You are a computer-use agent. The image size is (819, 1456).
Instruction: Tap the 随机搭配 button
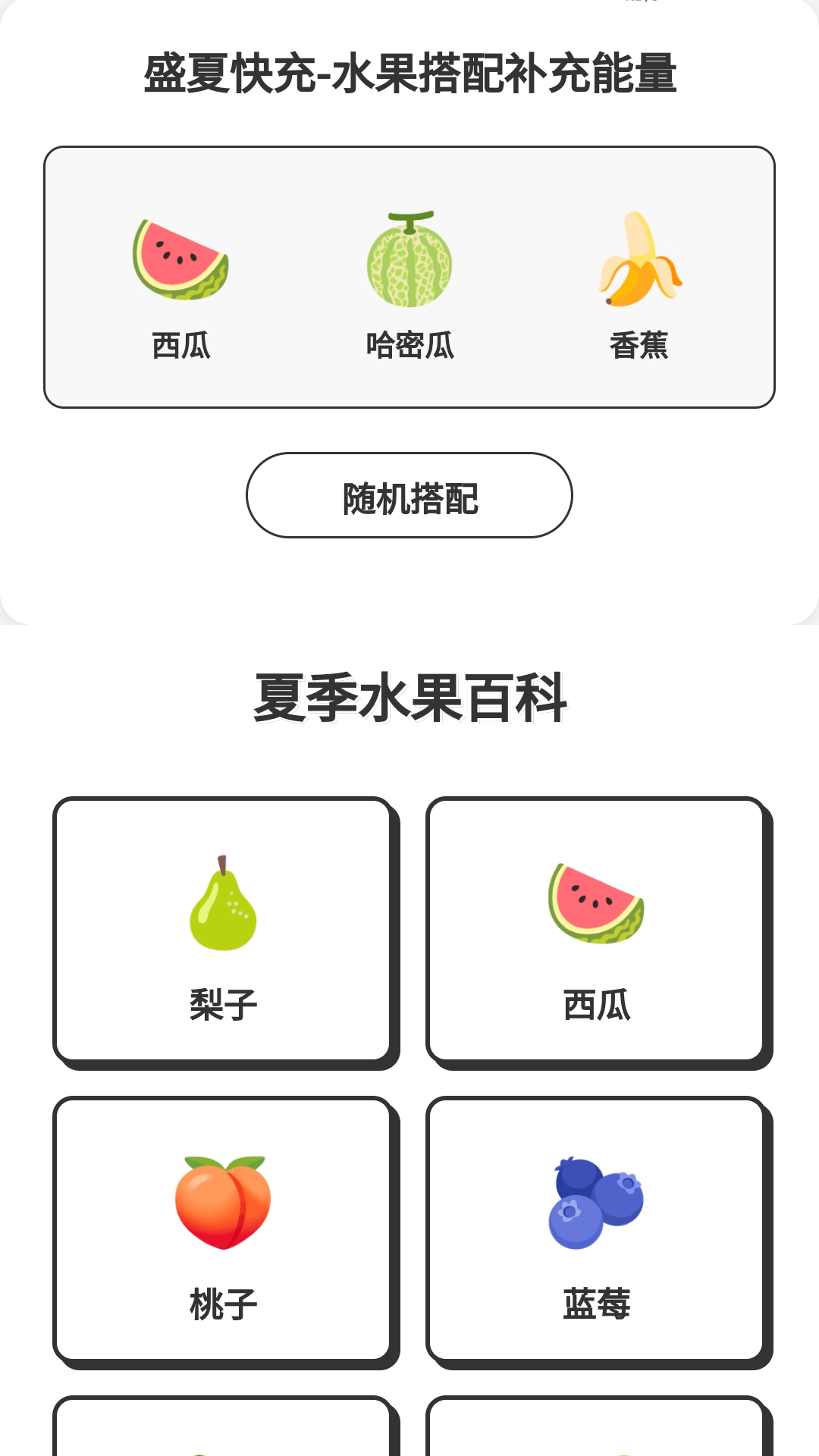pyautogui.click(x=409, y=496)
